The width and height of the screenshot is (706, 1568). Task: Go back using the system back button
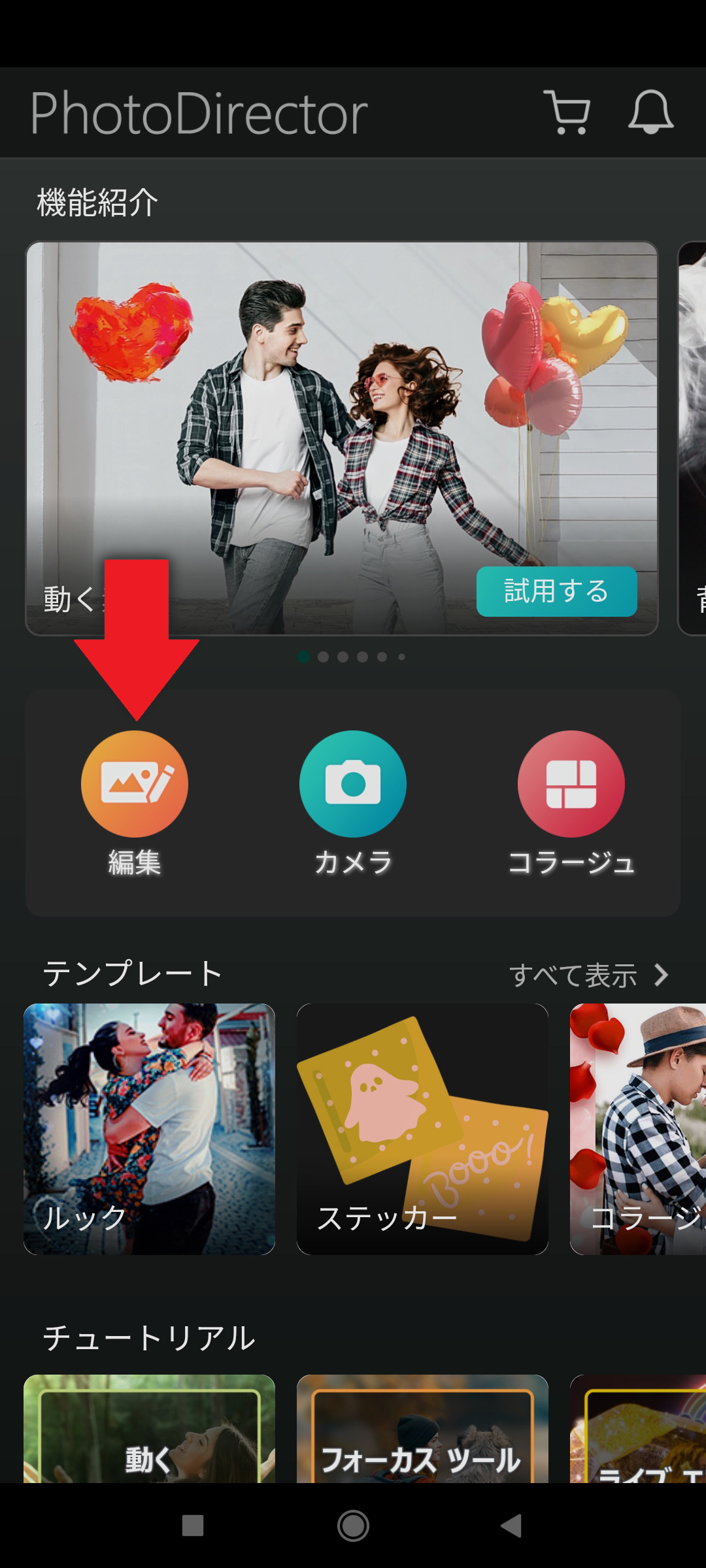click(x=512, y=1526)
